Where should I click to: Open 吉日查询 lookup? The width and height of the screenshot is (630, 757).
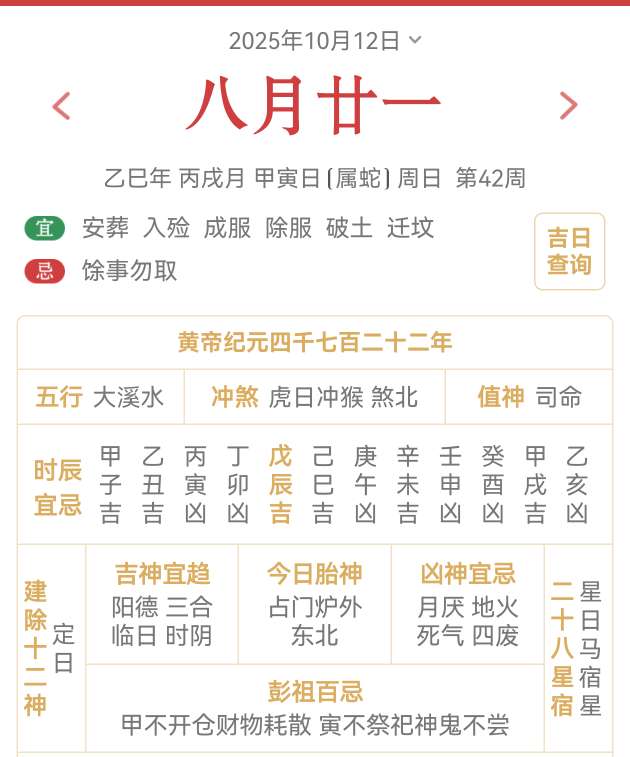click(569, 251)
